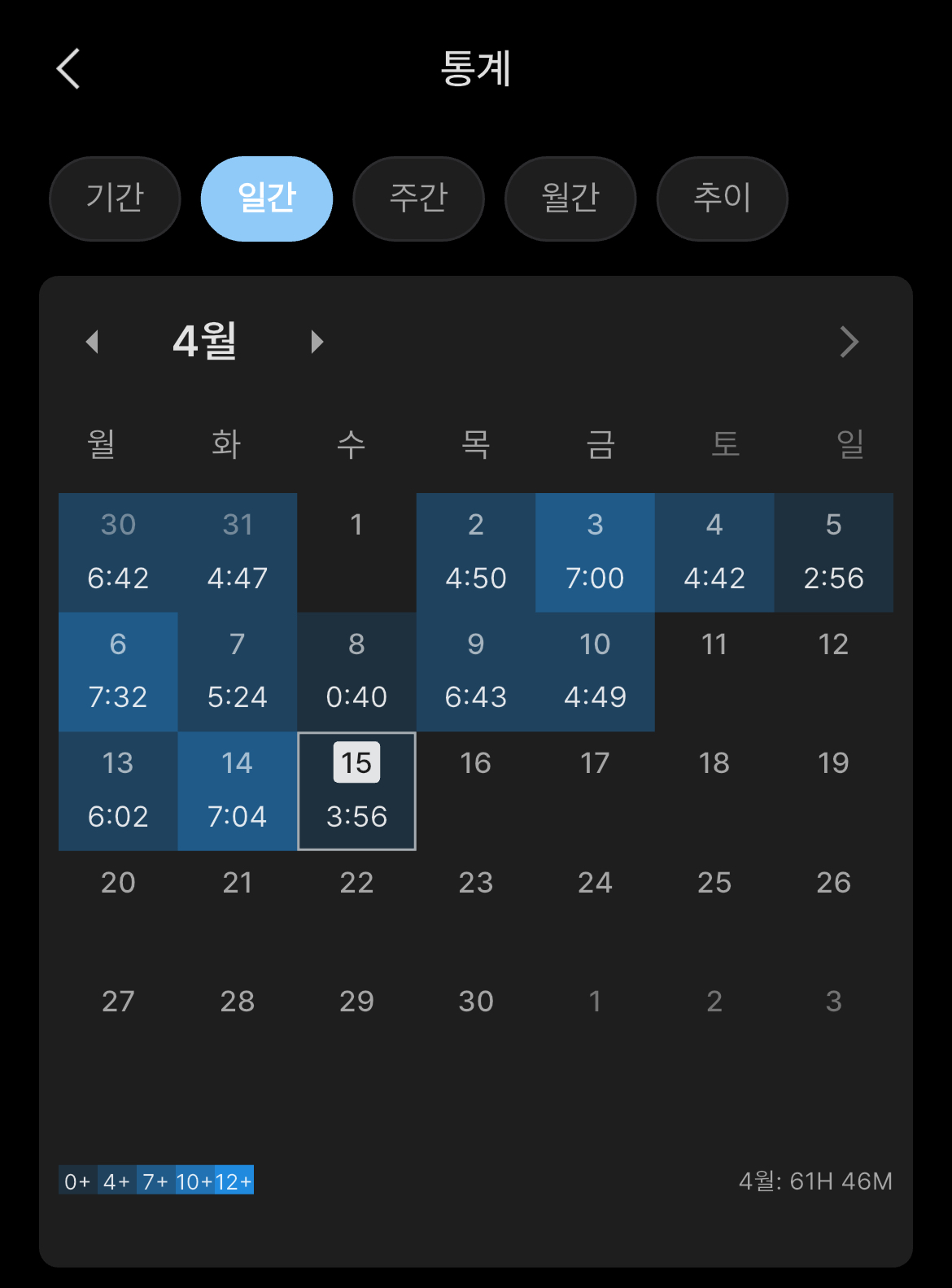Select April 13 with 6:02 logged
Viewport: 952px width, 1288px height.
[118, 791]
